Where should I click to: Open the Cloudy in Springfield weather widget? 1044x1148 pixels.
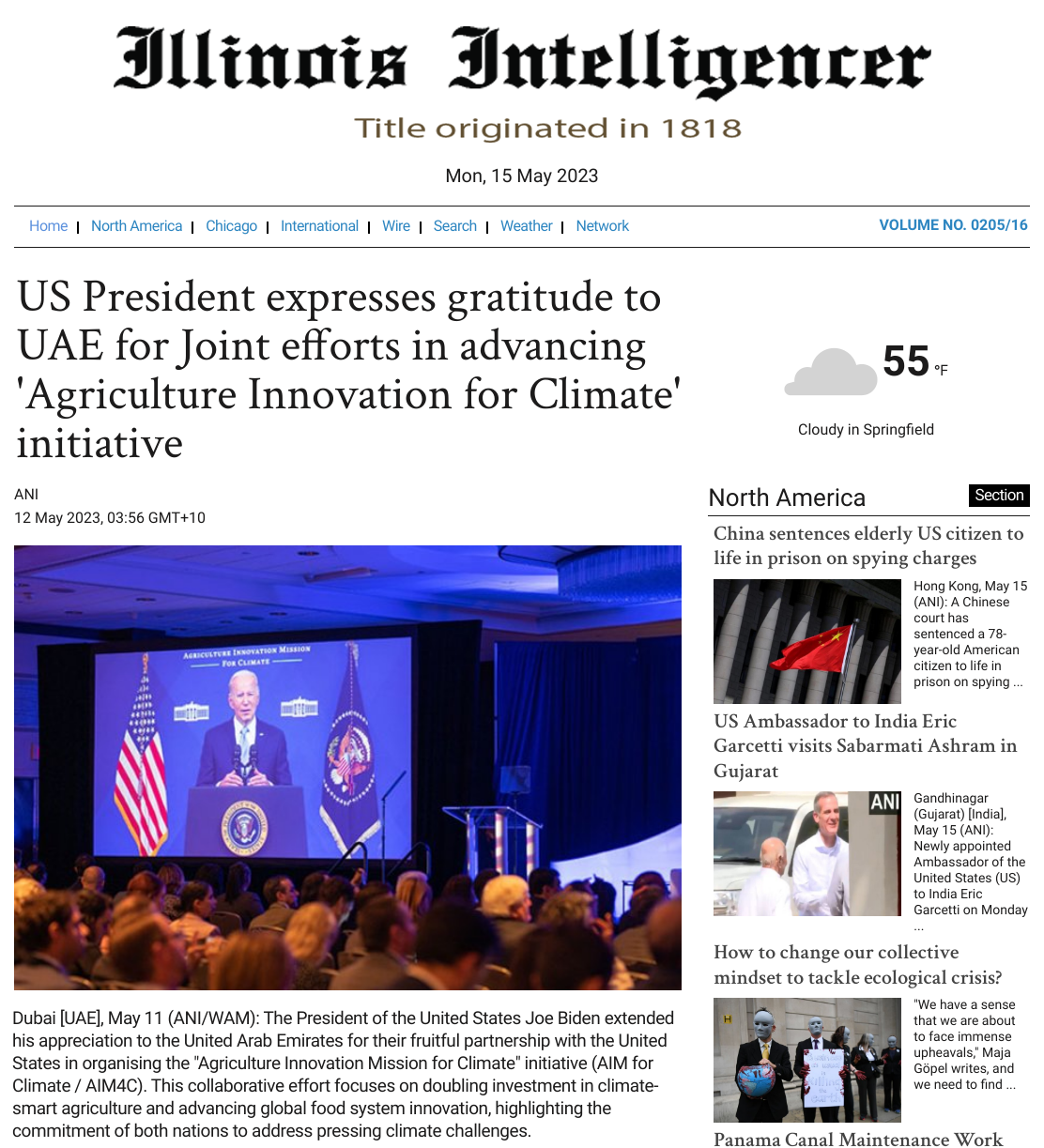pyautogui.click(x=866, y=391)
